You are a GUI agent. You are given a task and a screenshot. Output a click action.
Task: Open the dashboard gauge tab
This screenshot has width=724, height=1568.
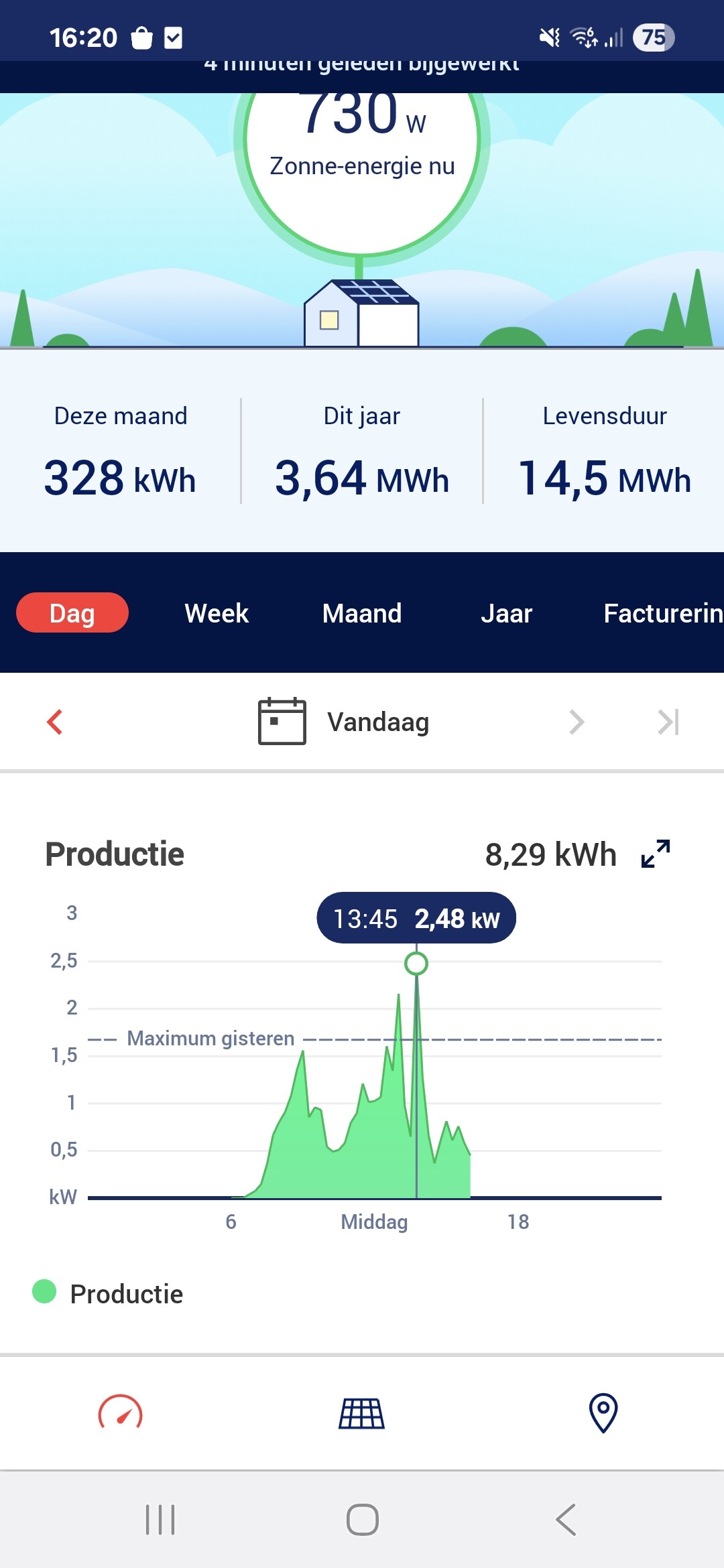pyautogui.click(x=121, y=1413)
